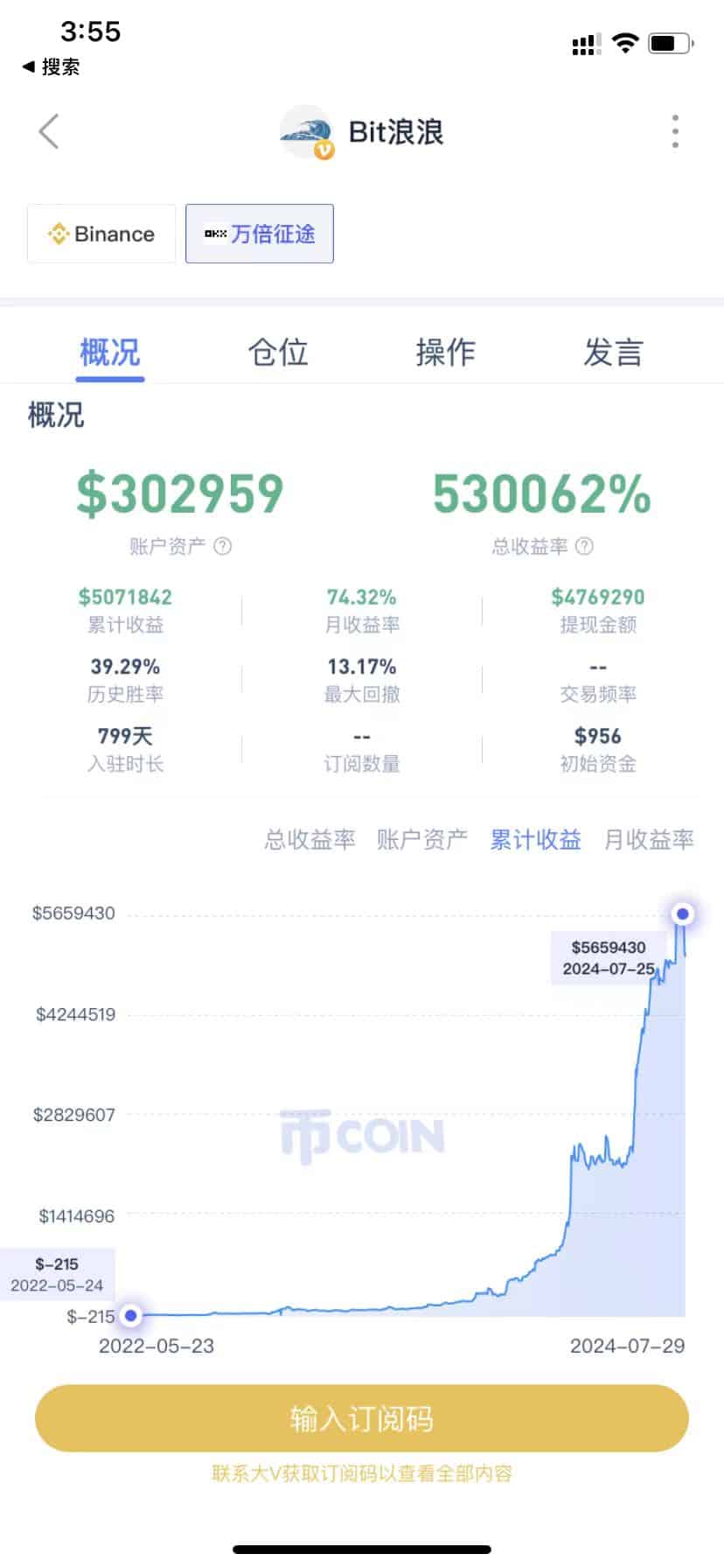The image size is (724, 1568).
Task: Select the 操作 tab
Action: pos(446,352)
